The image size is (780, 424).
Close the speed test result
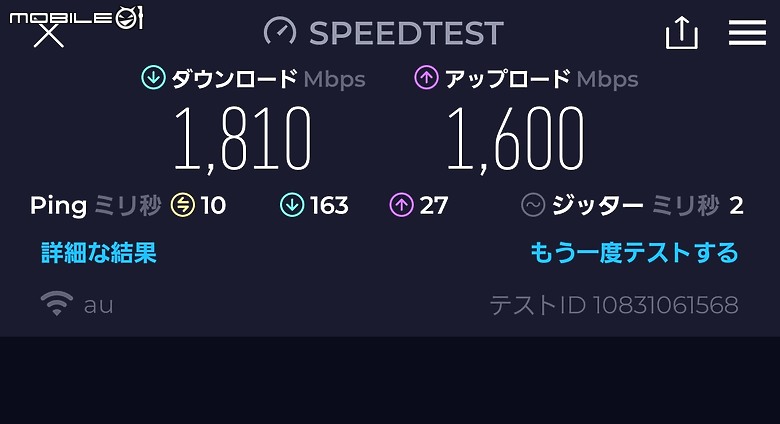click(x=50, y=36)
